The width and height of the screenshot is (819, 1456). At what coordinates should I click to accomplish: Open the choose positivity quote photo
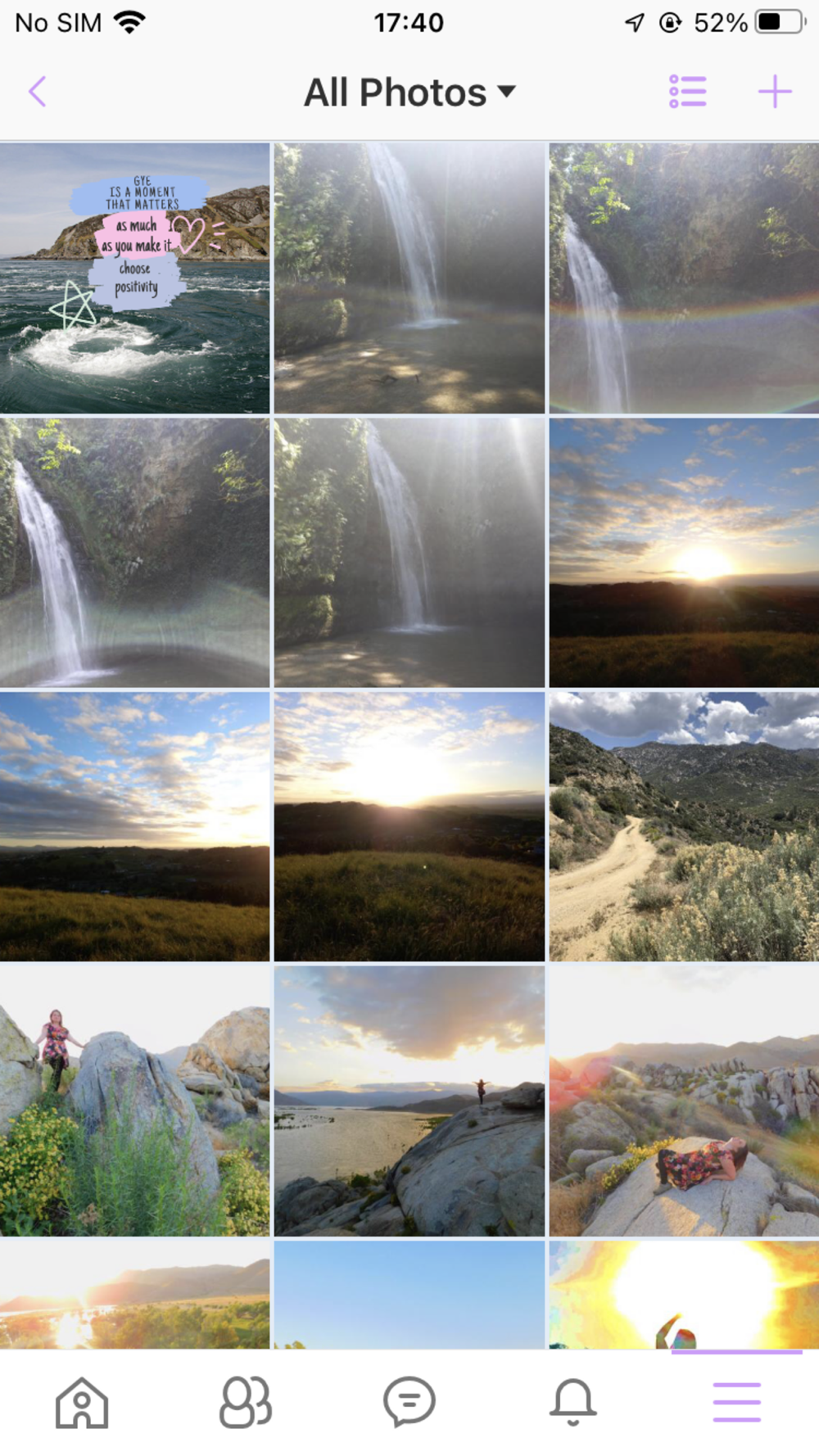(x=134, y=278)
